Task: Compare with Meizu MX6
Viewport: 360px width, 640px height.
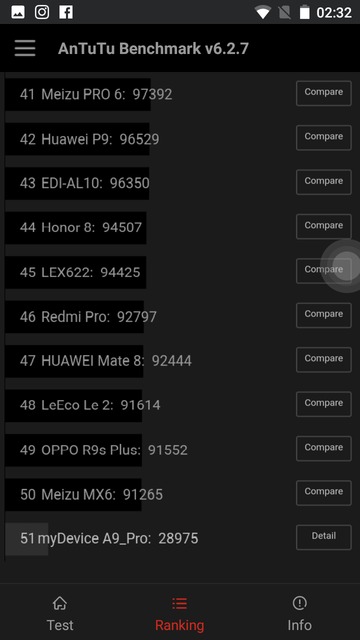Action: pyautogui.click(x=324, y=493)
